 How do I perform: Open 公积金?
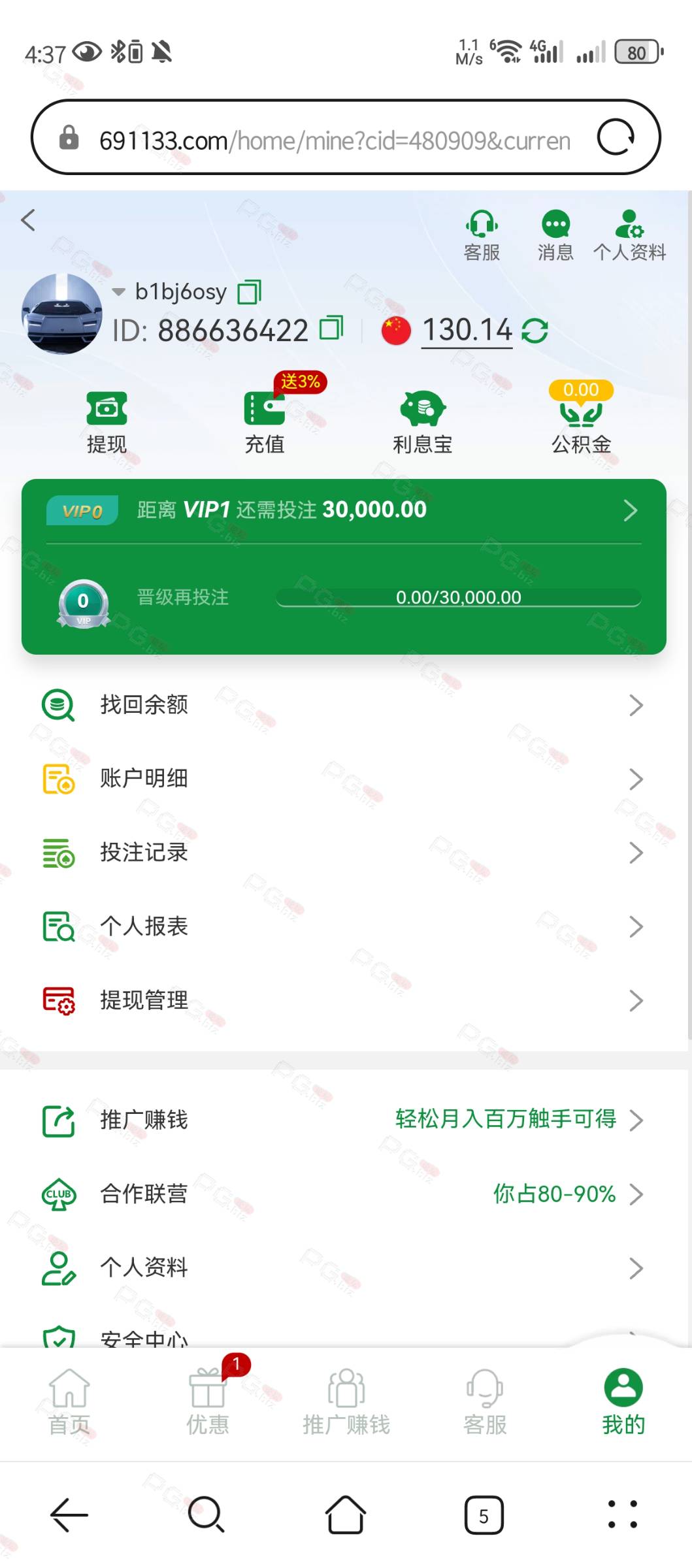(x=581, y=418)
